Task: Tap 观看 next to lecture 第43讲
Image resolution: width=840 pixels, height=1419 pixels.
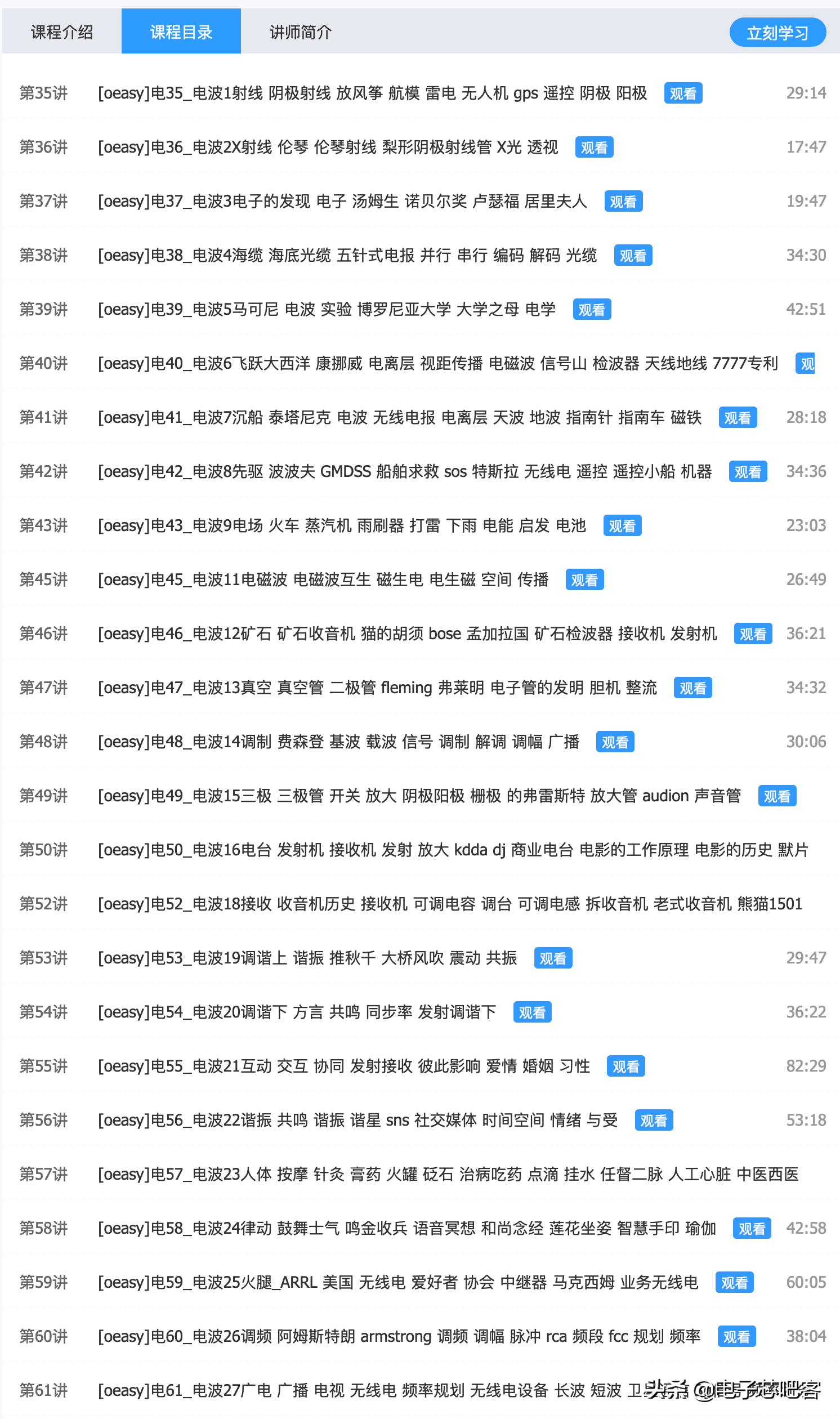Action: [622, 526]
